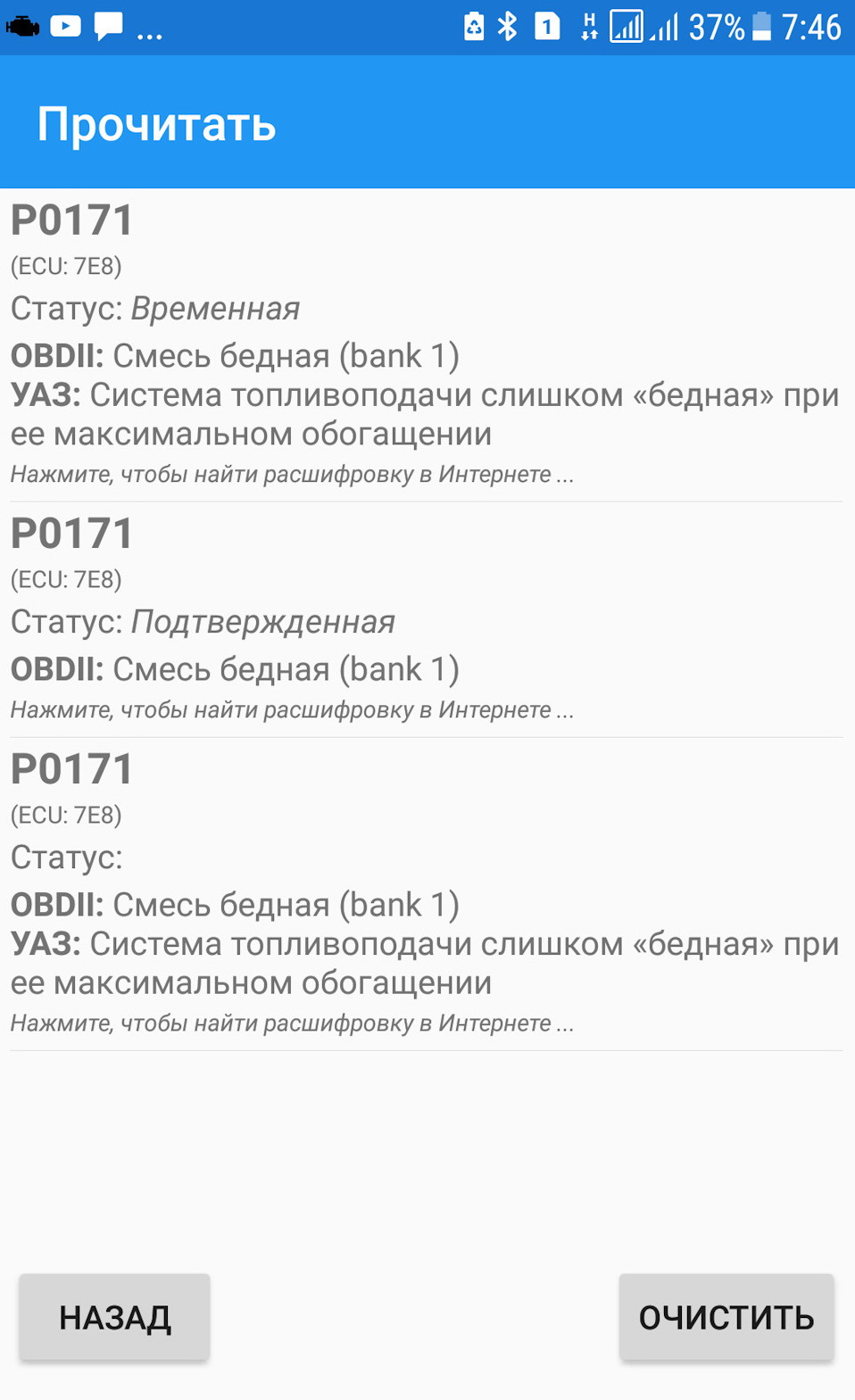Select the P0171 code with Подтвержденная status
855x1400 pixels.
(x=203, y=622)
